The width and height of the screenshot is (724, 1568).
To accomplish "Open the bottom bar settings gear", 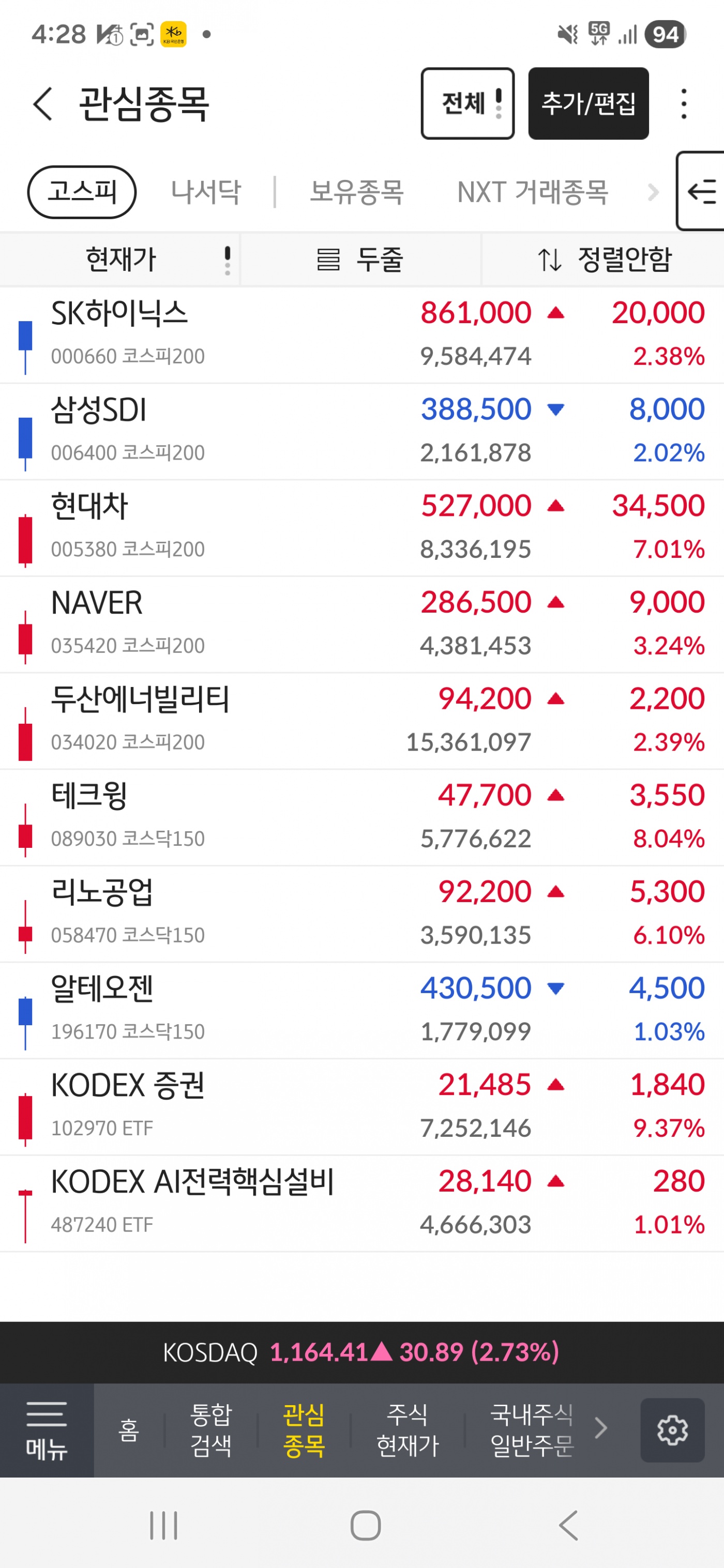I will coord(672,1430).
